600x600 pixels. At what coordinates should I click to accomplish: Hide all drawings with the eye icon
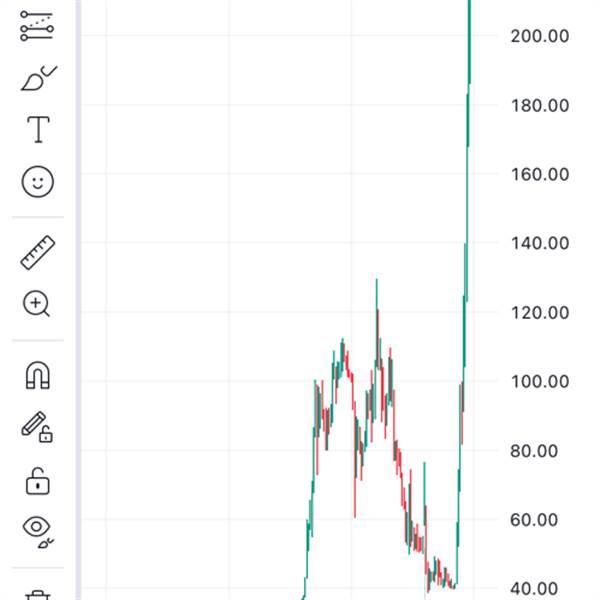point(38,528)
